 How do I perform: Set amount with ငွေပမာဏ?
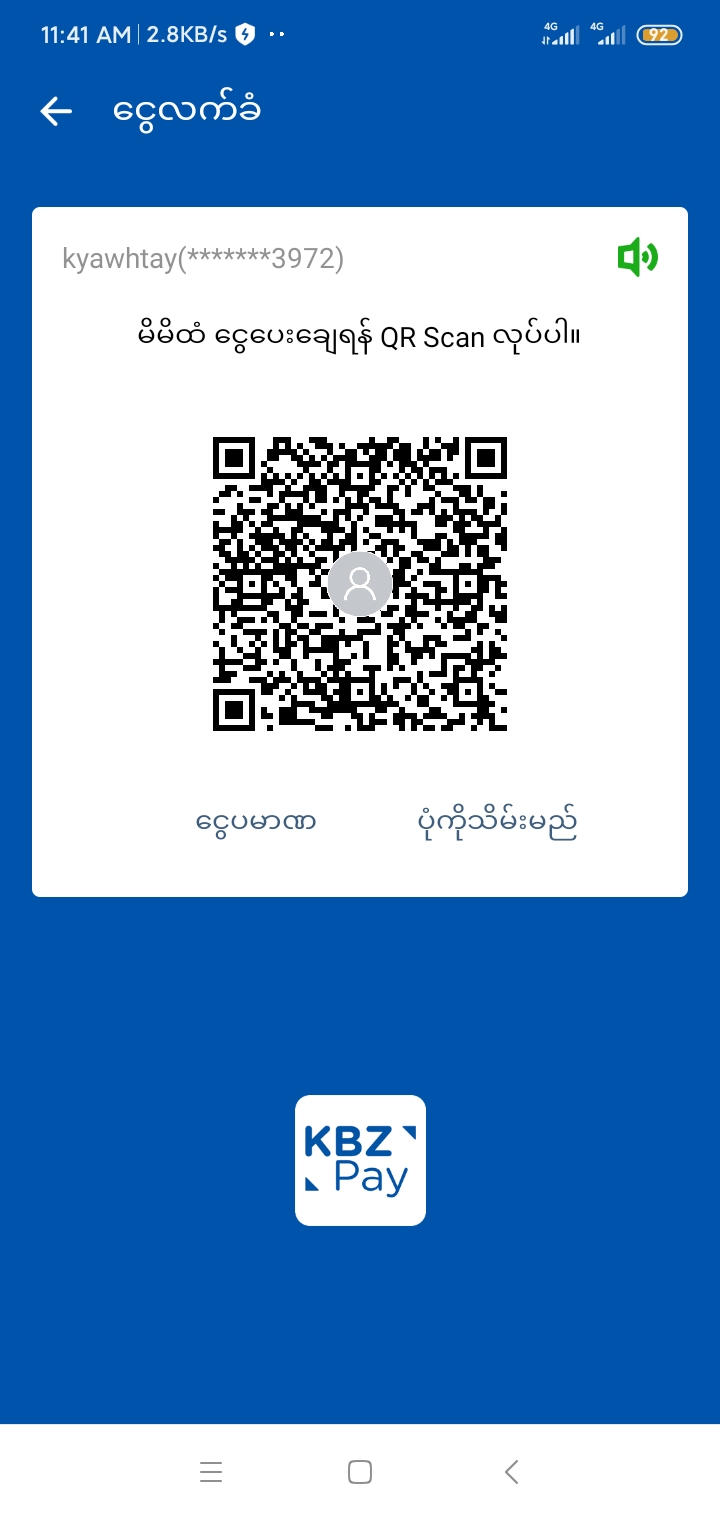[x=256, y=823]
